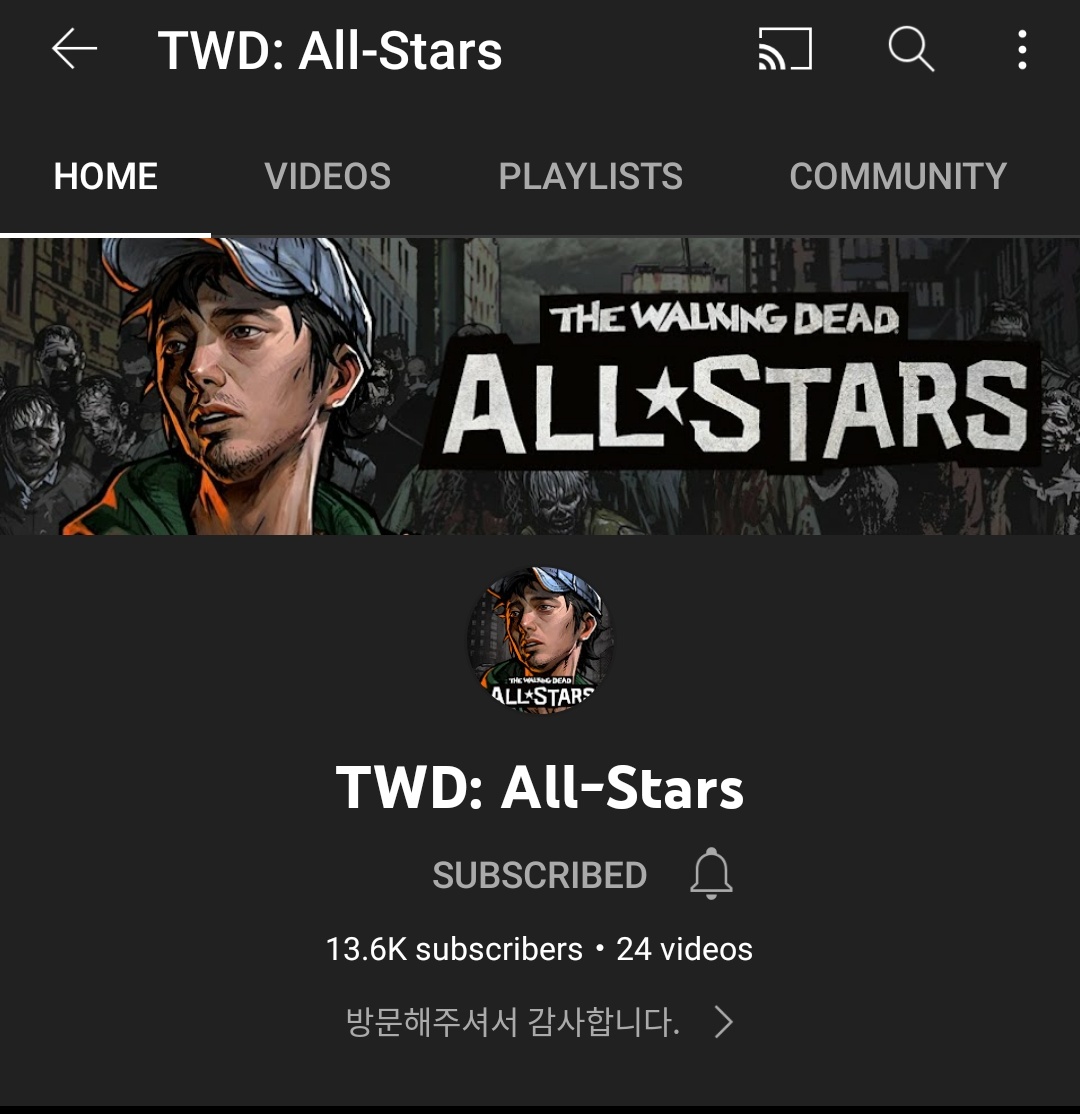Switch to the Videos tab
Screen dimensions: 1080x1114
pos(327,177)
